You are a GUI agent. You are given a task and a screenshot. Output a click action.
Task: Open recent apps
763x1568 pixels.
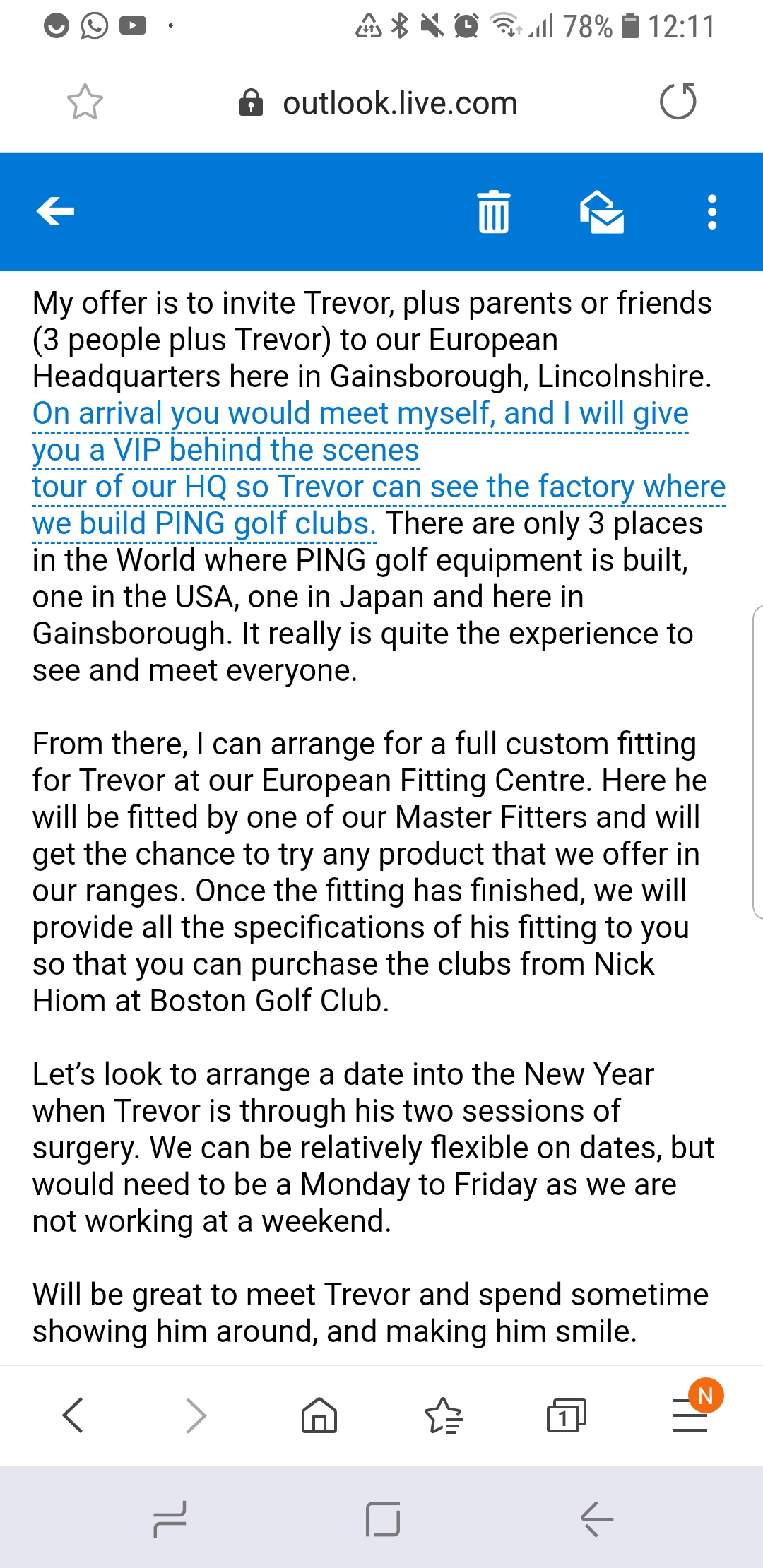pyautogui.click(x=170, y=1519)
